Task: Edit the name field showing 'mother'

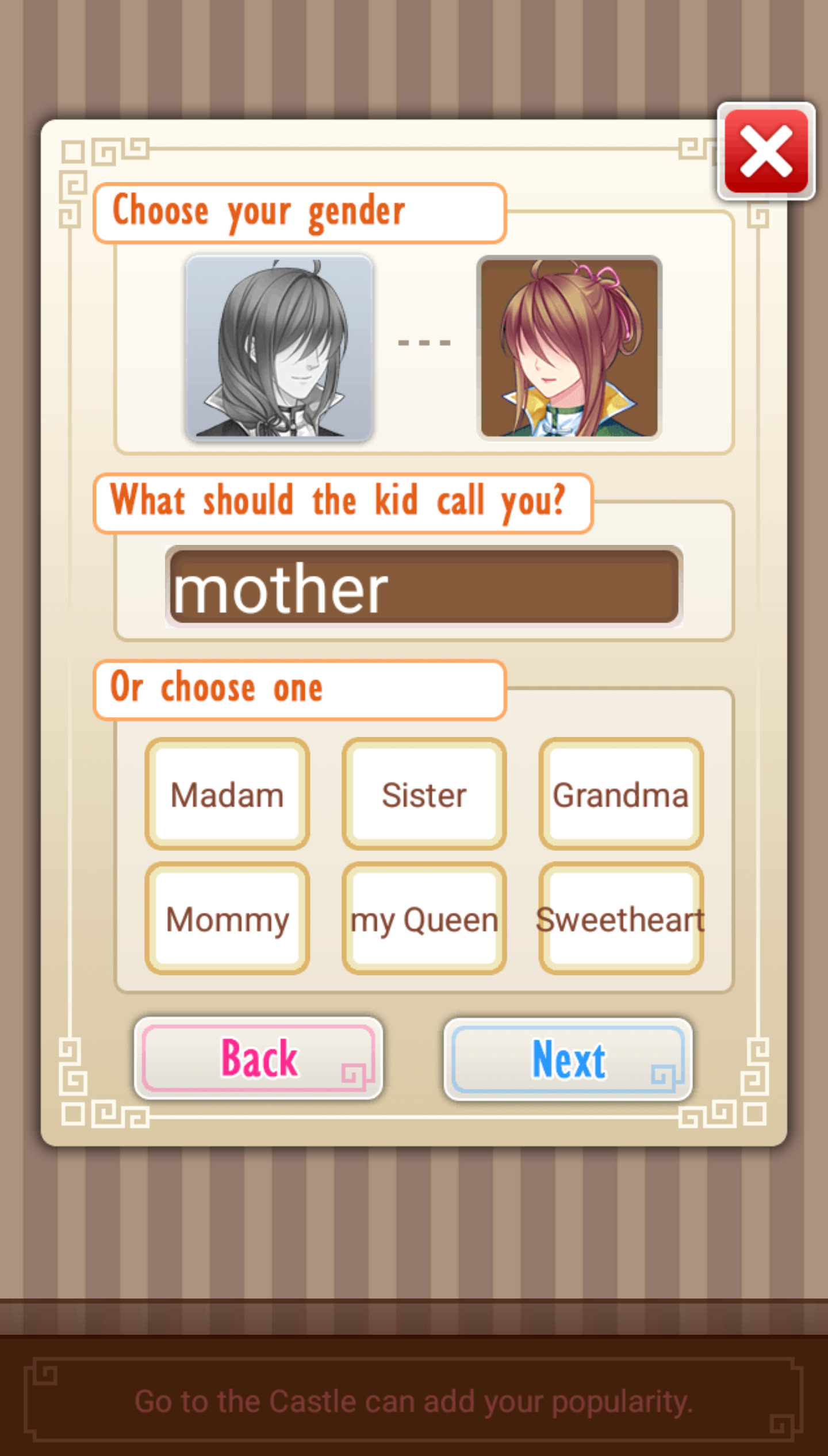Action: pos(424,587)
